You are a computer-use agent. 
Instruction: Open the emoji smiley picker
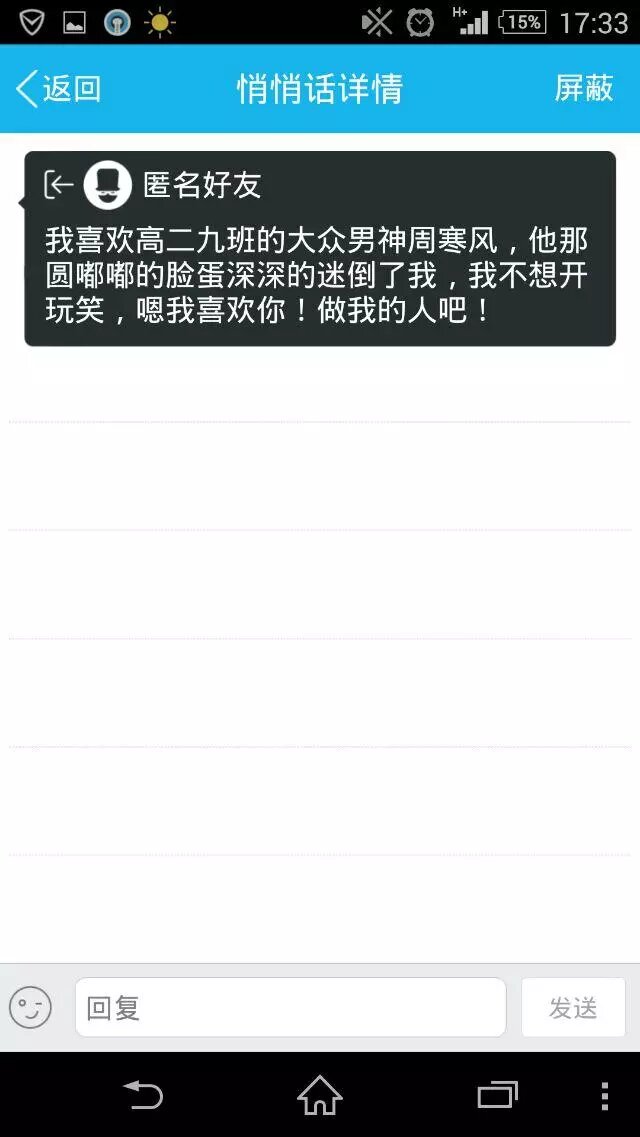(x=31, y=1007)
